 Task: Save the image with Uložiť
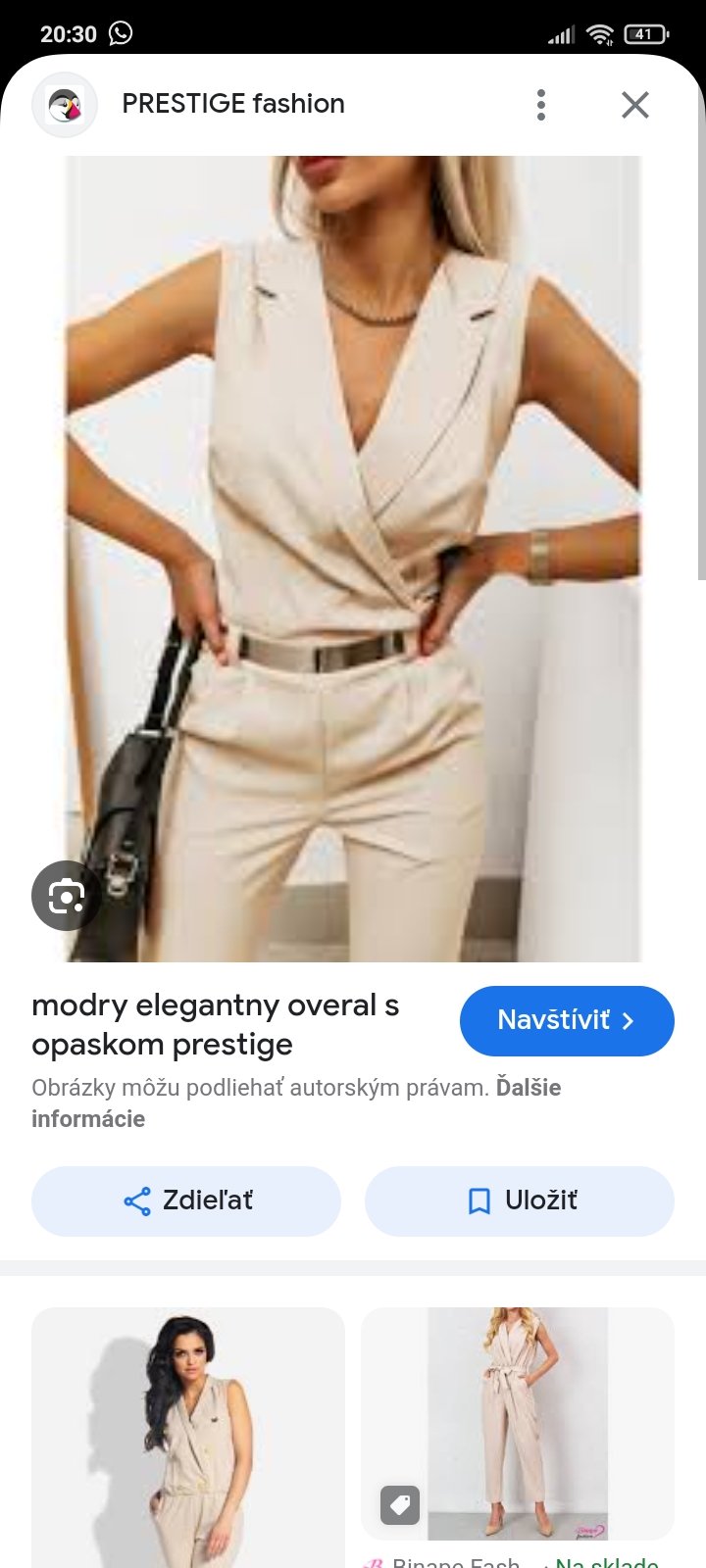coord(520,1201)
